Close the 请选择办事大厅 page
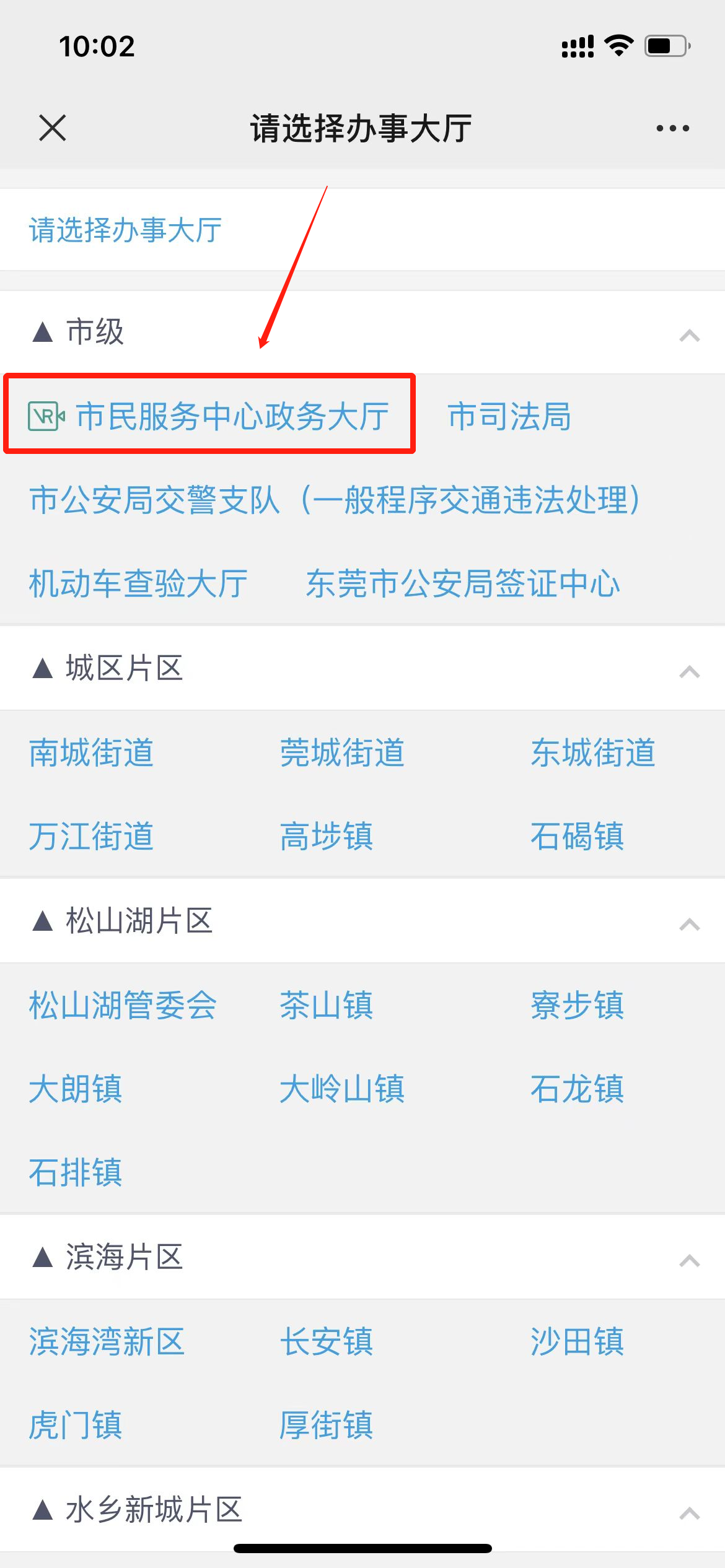This screenshot has width=725, height=1568. 52,128
